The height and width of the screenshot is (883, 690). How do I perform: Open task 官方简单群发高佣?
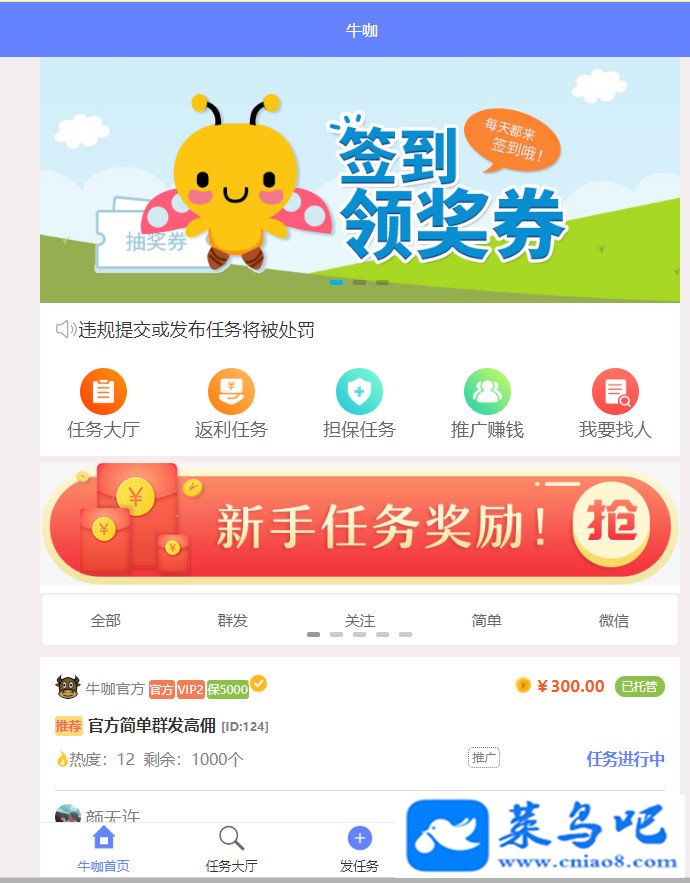point(152,725)
